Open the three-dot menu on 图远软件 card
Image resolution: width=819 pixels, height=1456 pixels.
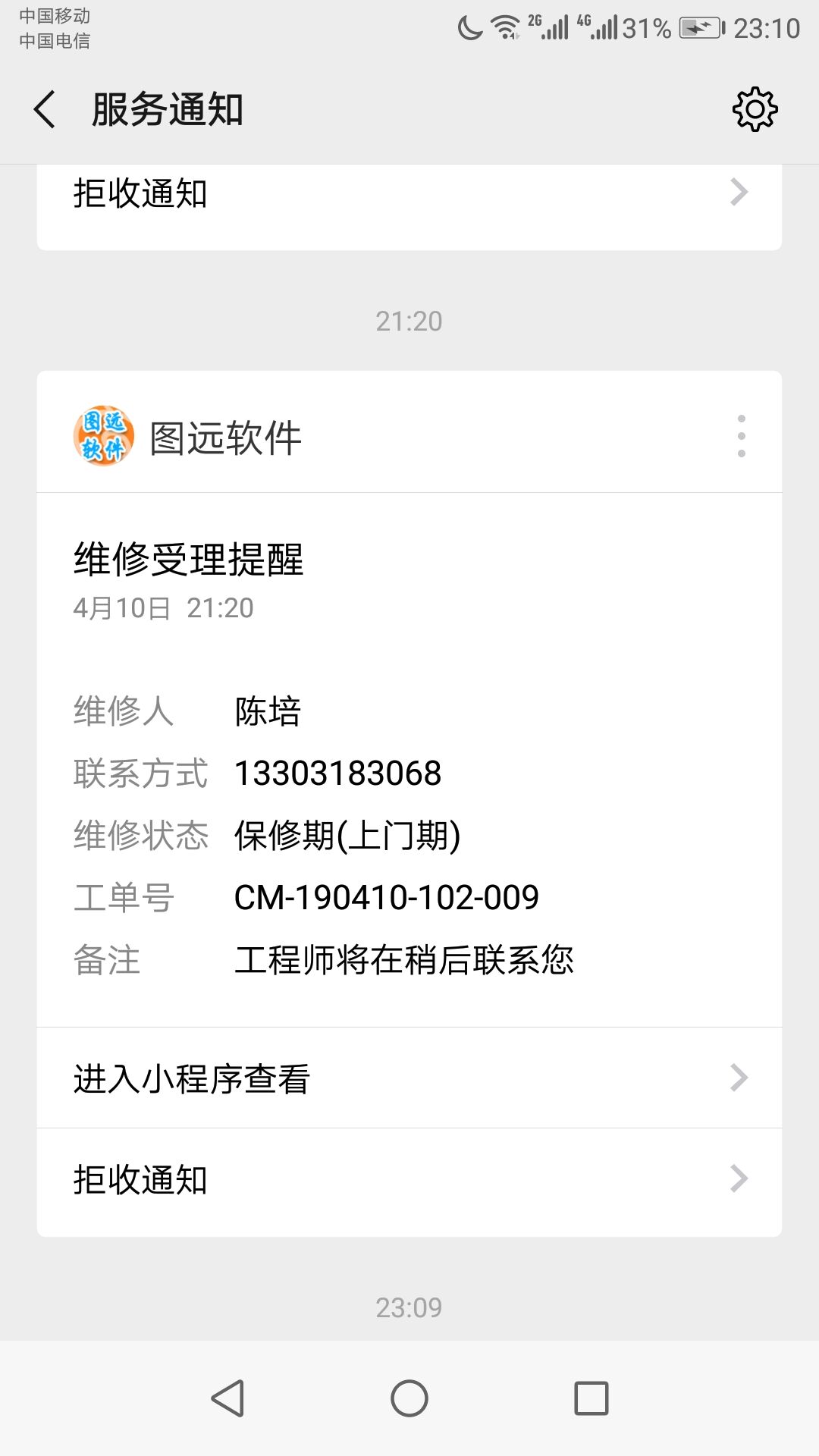[x=742, y=436]
